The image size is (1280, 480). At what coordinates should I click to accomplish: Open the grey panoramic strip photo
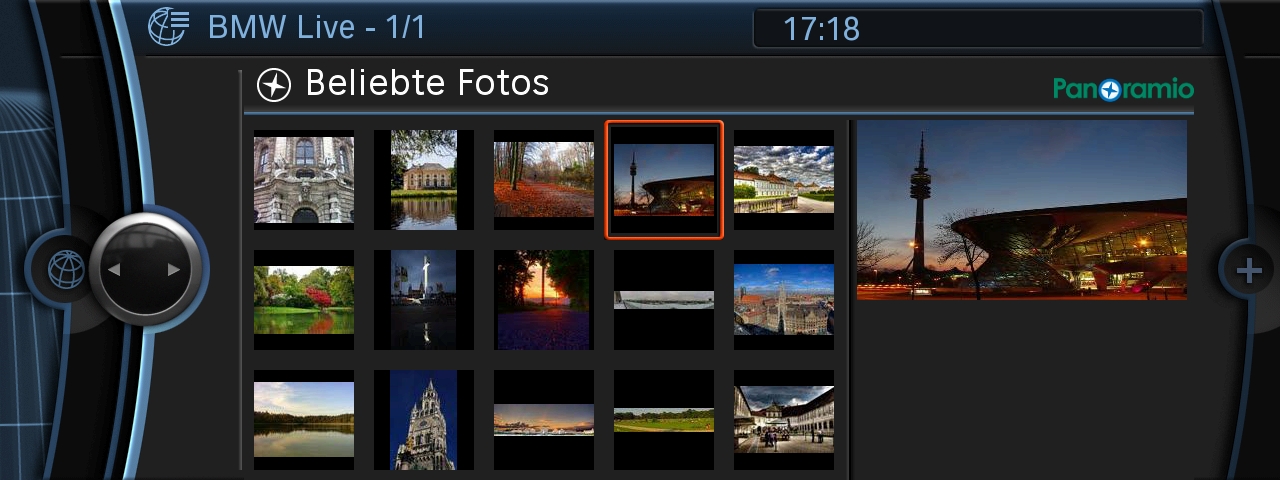(x=664, y=300)
